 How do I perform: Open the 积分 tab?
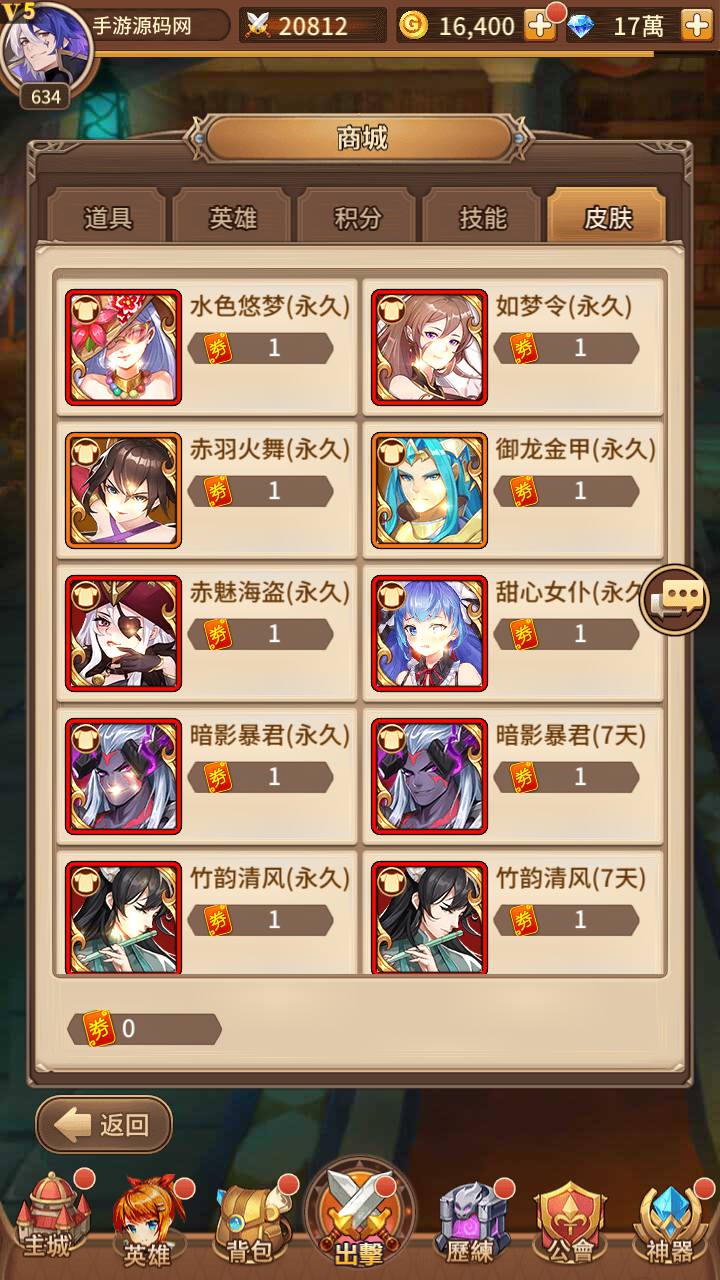(x=357, y=218)
